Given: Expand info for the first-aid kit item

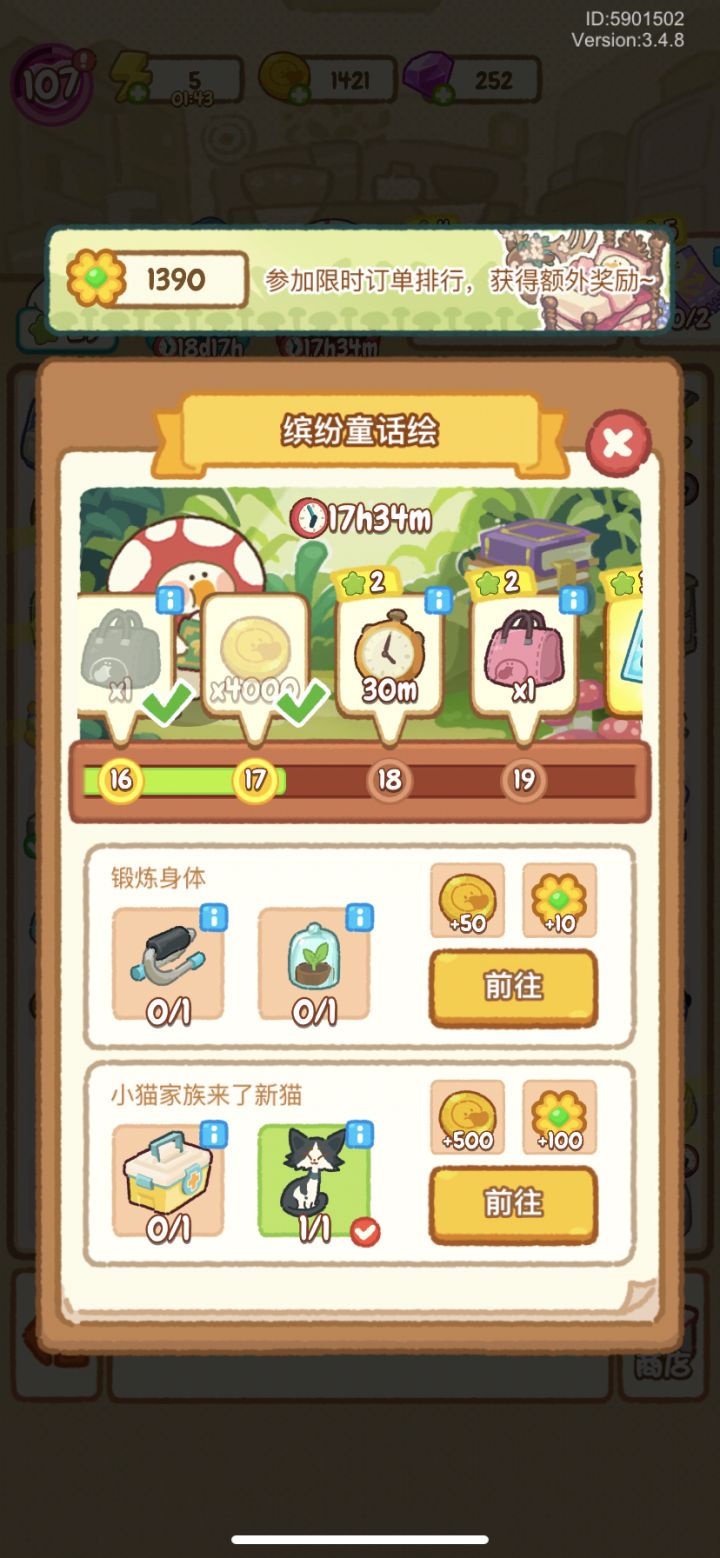Looking at the screenshot, I should (x=213, y=1132).
